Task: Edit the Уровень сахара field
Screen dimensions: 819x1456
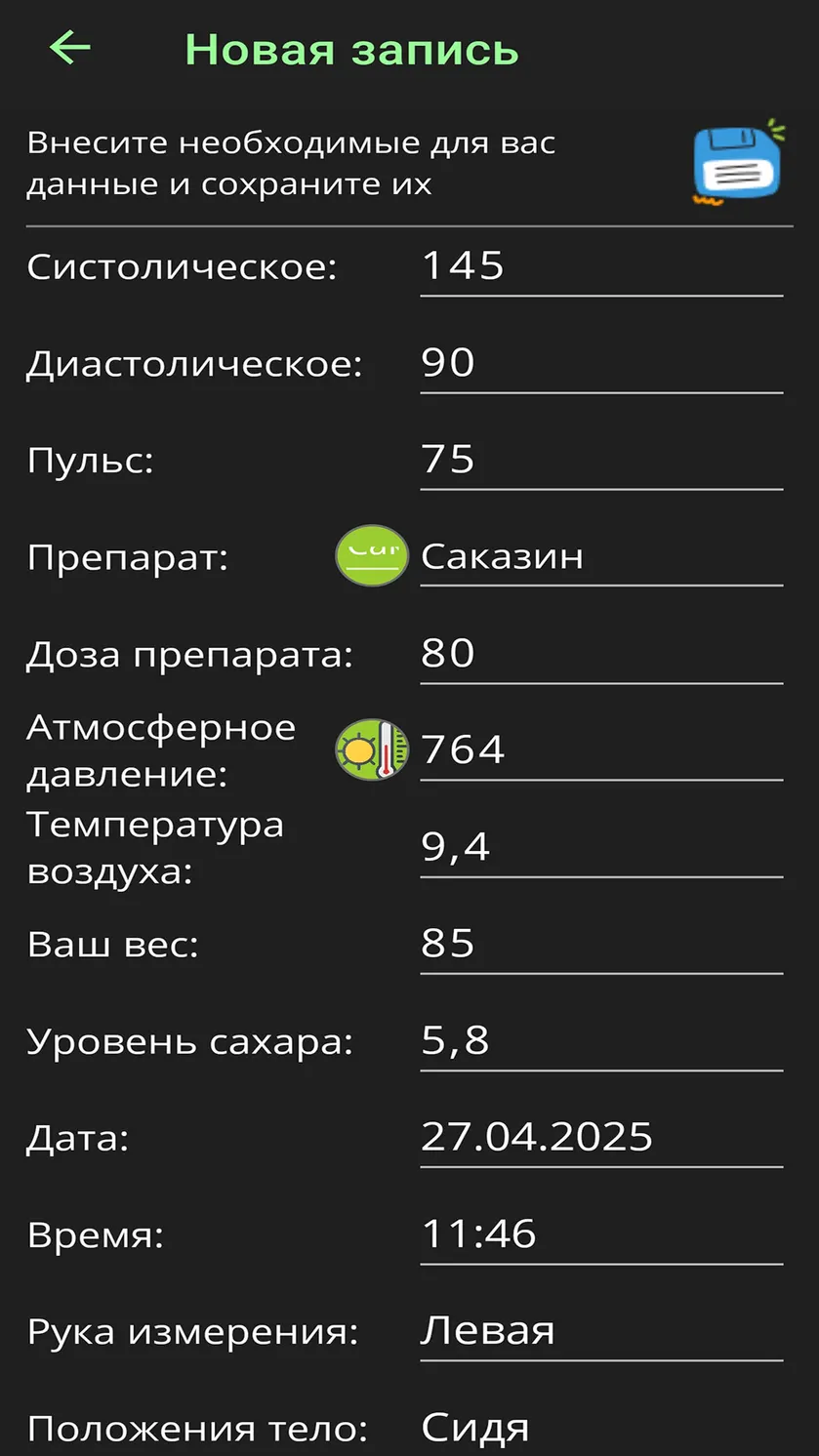Action: click(601, 1040)
